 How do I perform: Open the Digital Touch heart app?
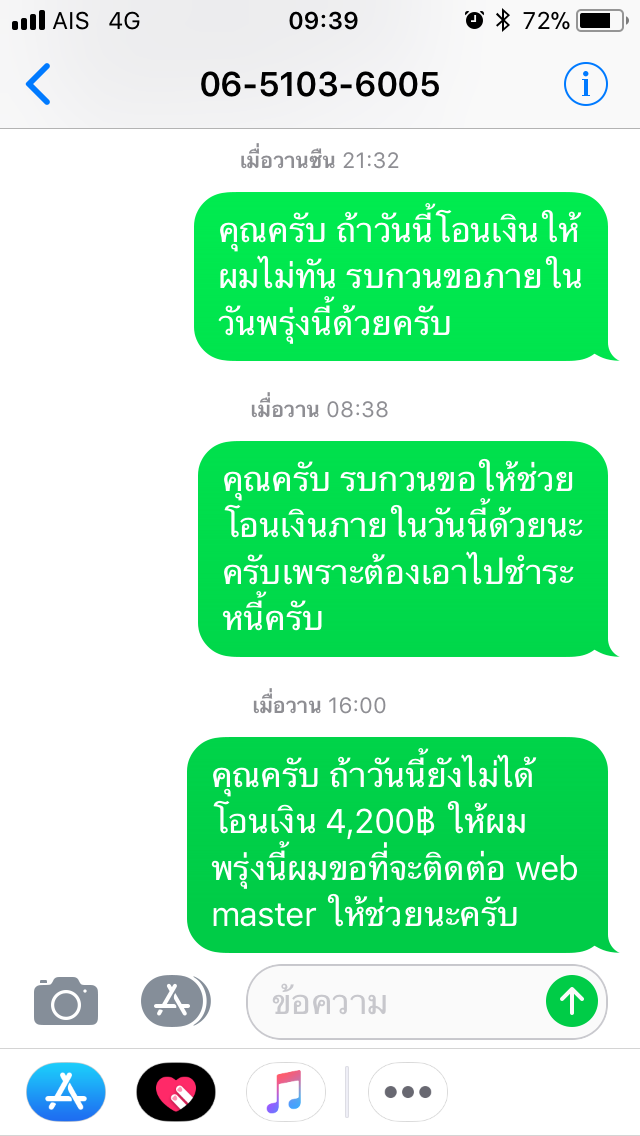176,1091
